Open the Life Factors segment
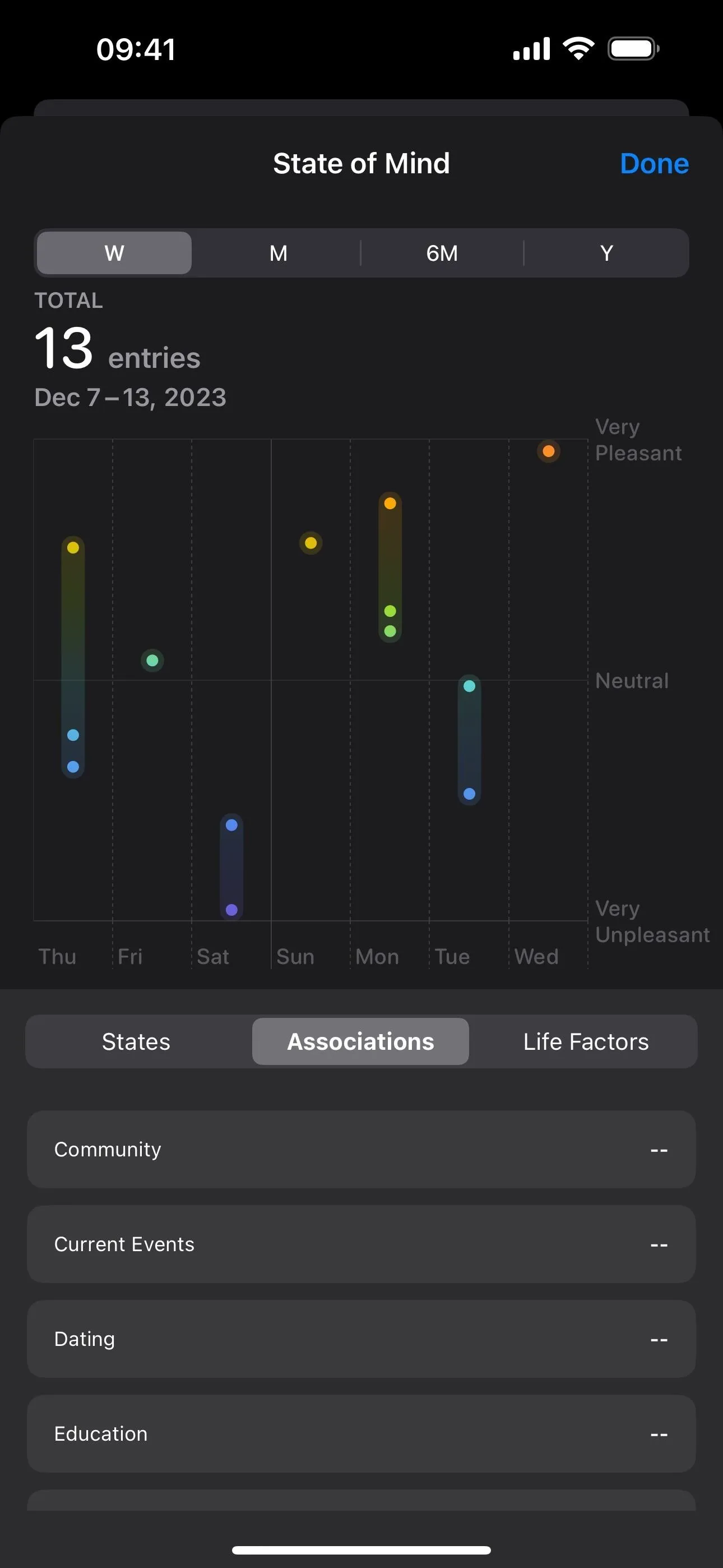 click(586, 1041)
